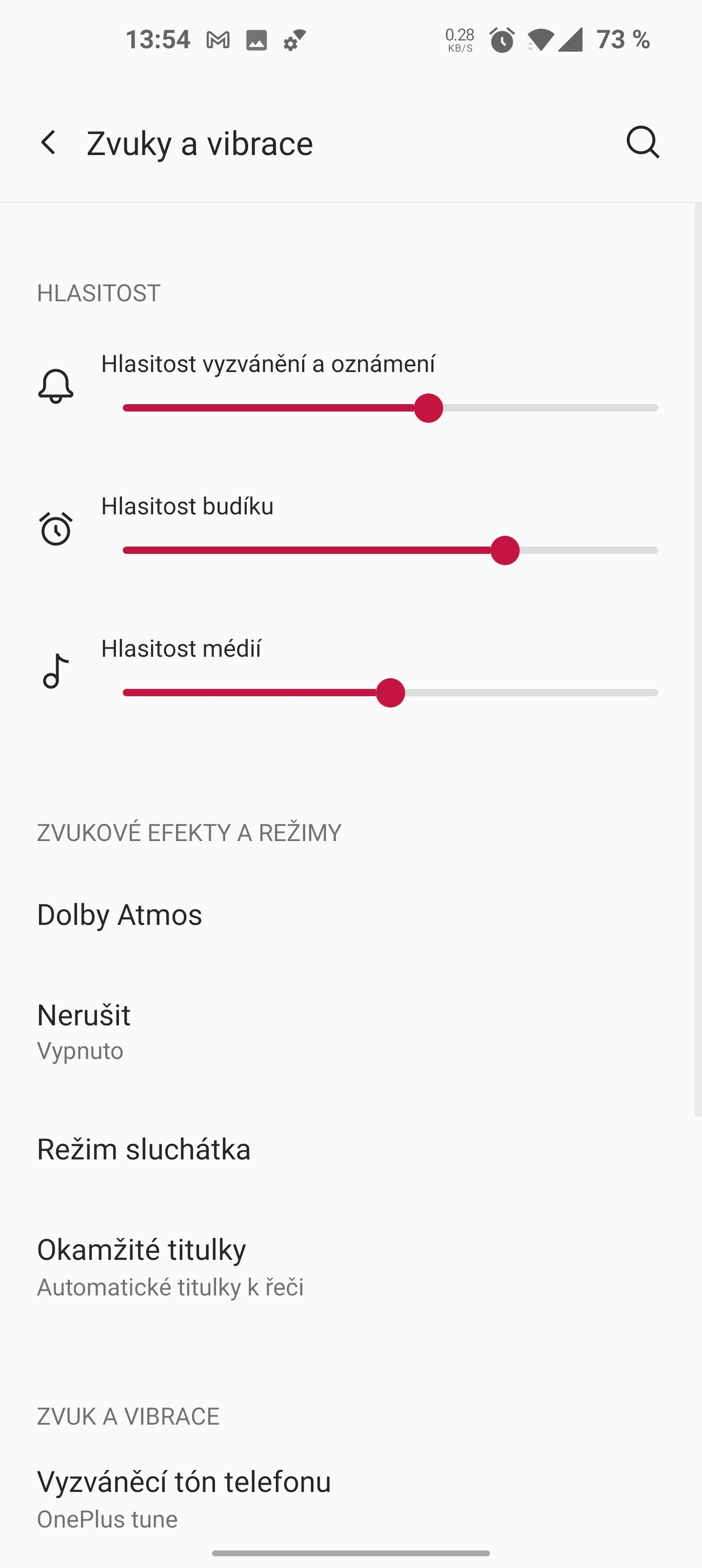Image resolution: width=702 pixels, height=1568 pixels.
Task: Tap the alarm icon in the status bar
Action: click(501, 39)
